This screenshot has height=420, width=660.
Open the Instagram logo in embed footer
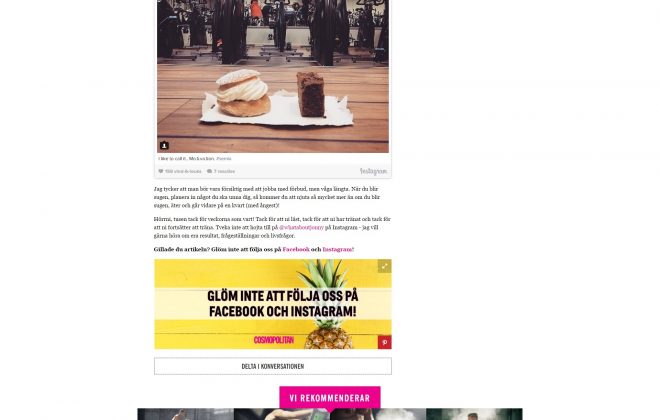click(373, 171)
